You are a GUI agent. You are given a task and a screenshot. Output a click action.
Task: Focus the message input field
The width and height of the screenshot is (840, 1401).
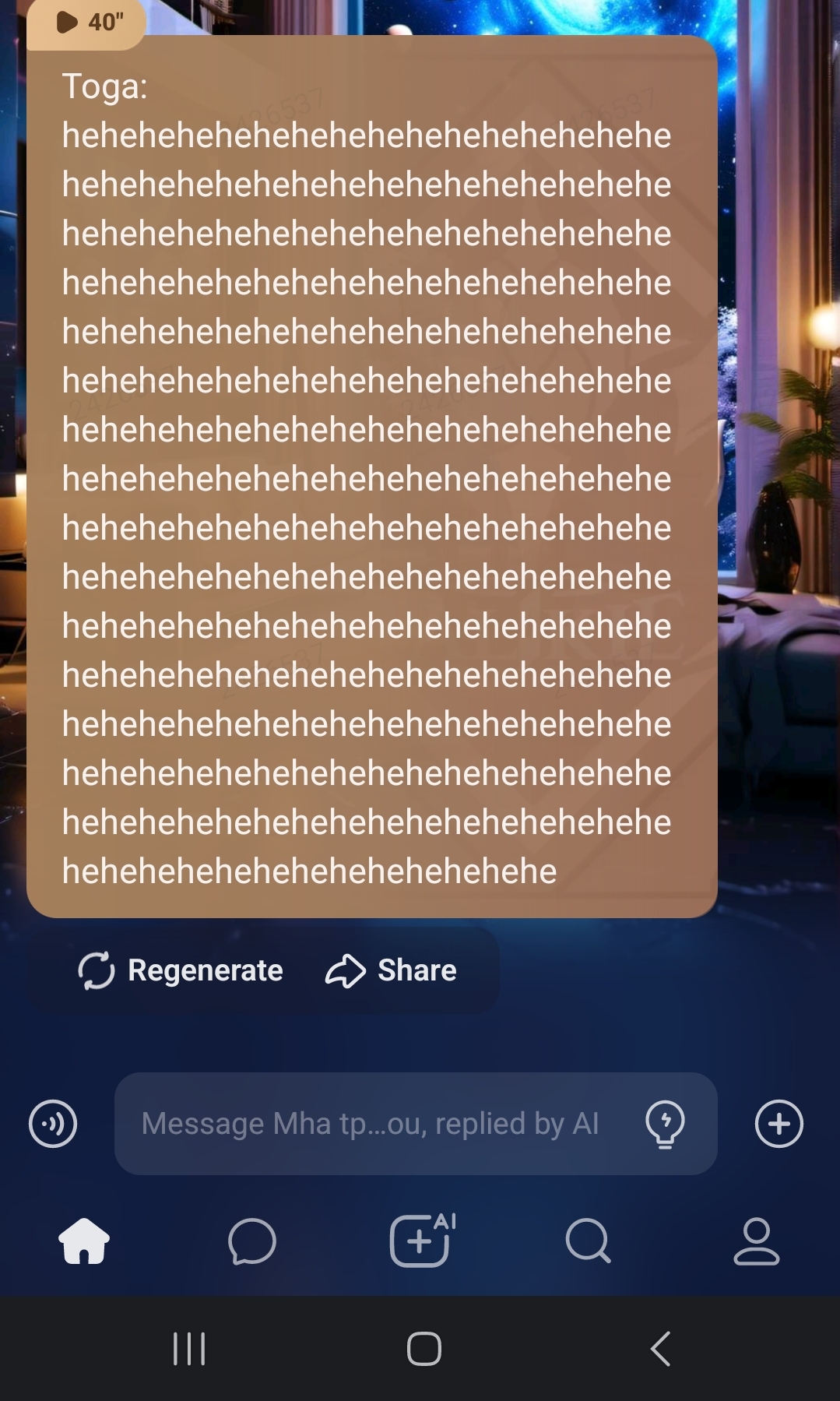(370, 1124)
